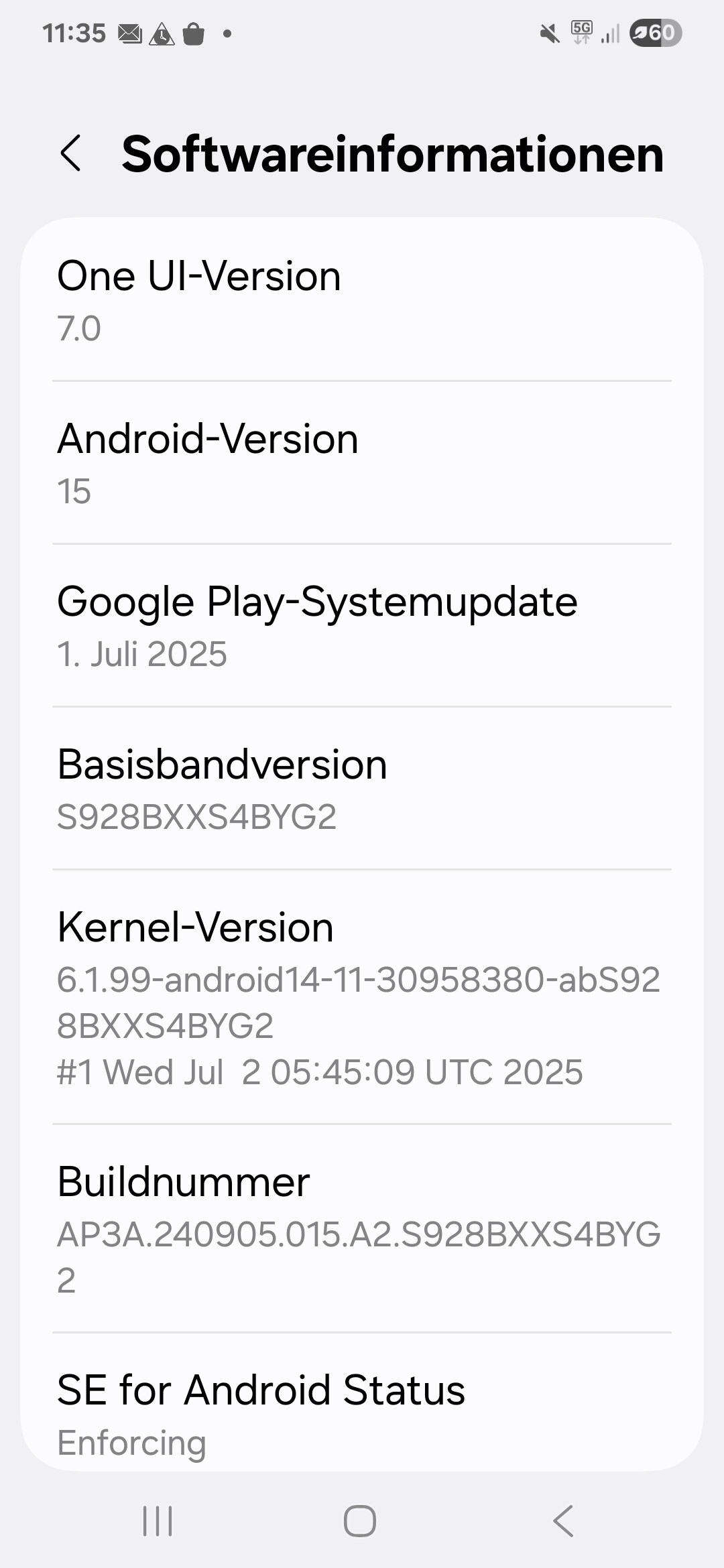This screenshot has width=724, height=1568.
Task: Go to the home screen
Action: point(360,1520)
